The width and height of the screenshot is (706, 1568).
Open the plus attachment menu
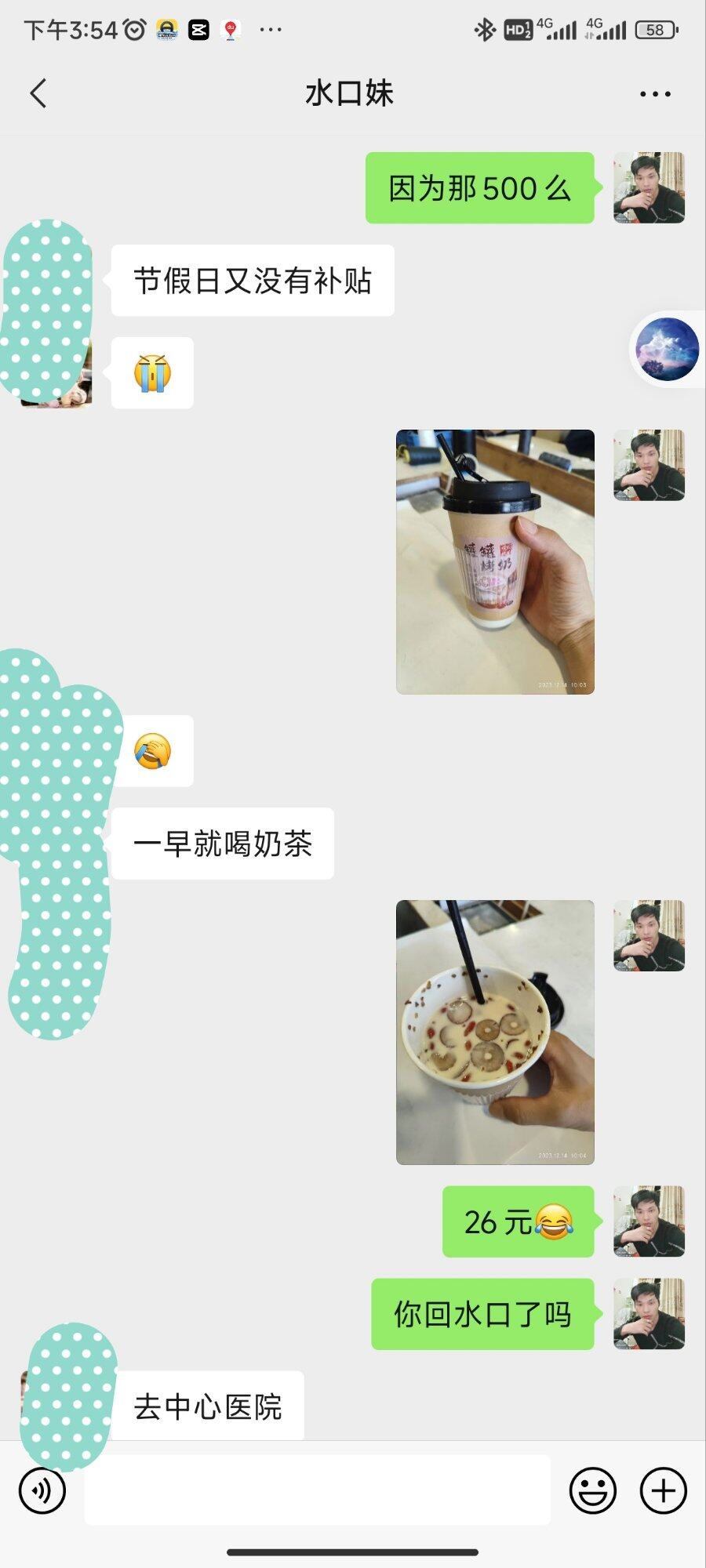pos(663,1490)
